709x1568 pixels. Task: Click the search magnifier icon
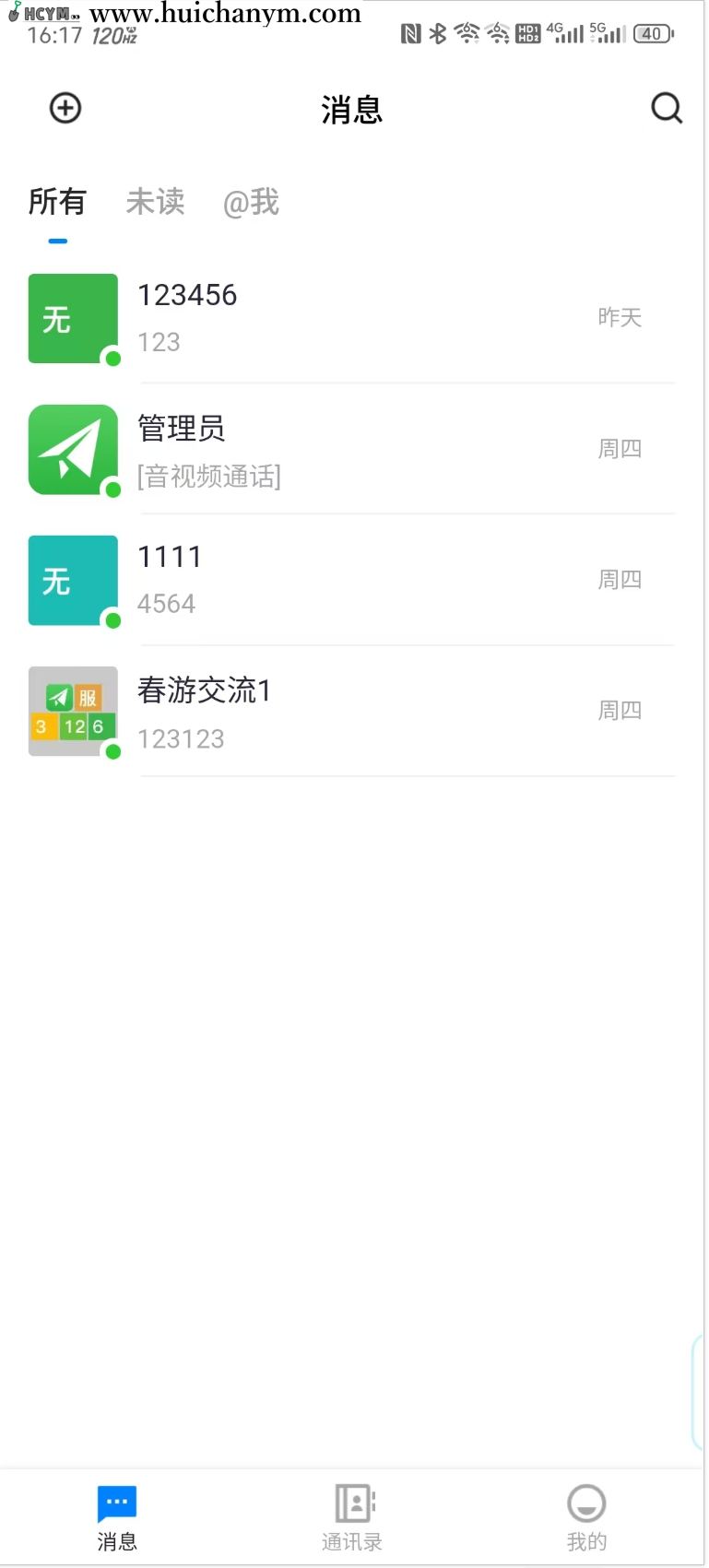pyautogui.click(x=666, y=108)
